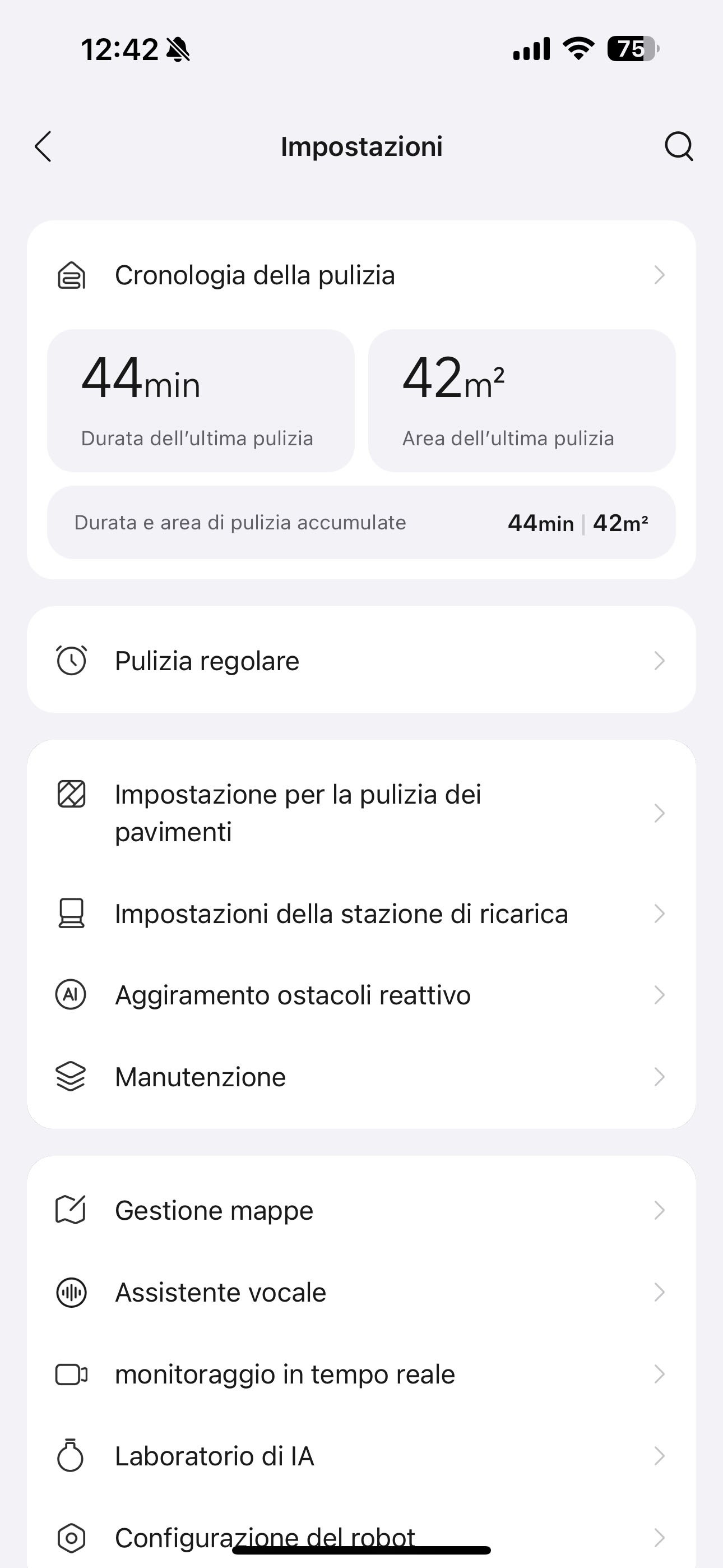Select Aggiramento ostacoli reattivo

pyautogui.click(x=361, y=995)
